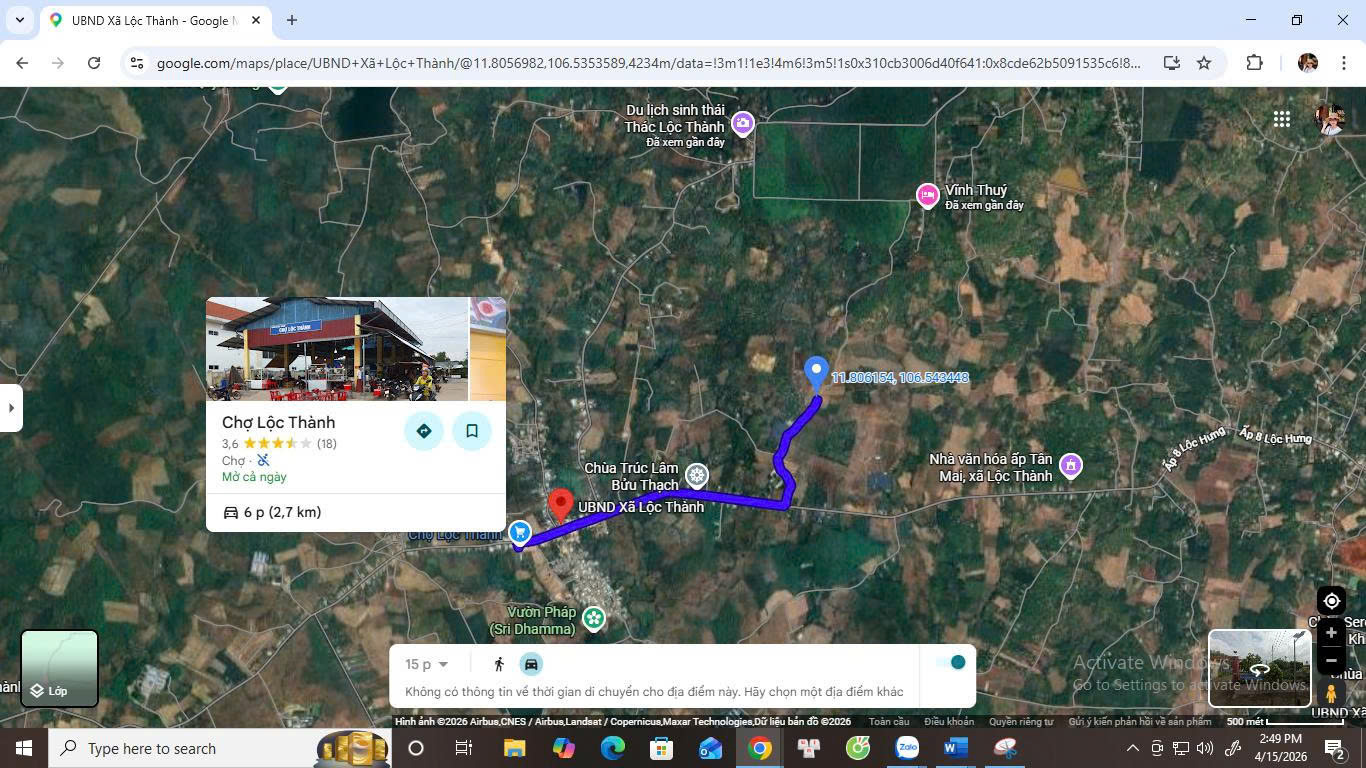Zoom out of the map
Screen dimensions: 1366x768
click(x=1331, y=660)
